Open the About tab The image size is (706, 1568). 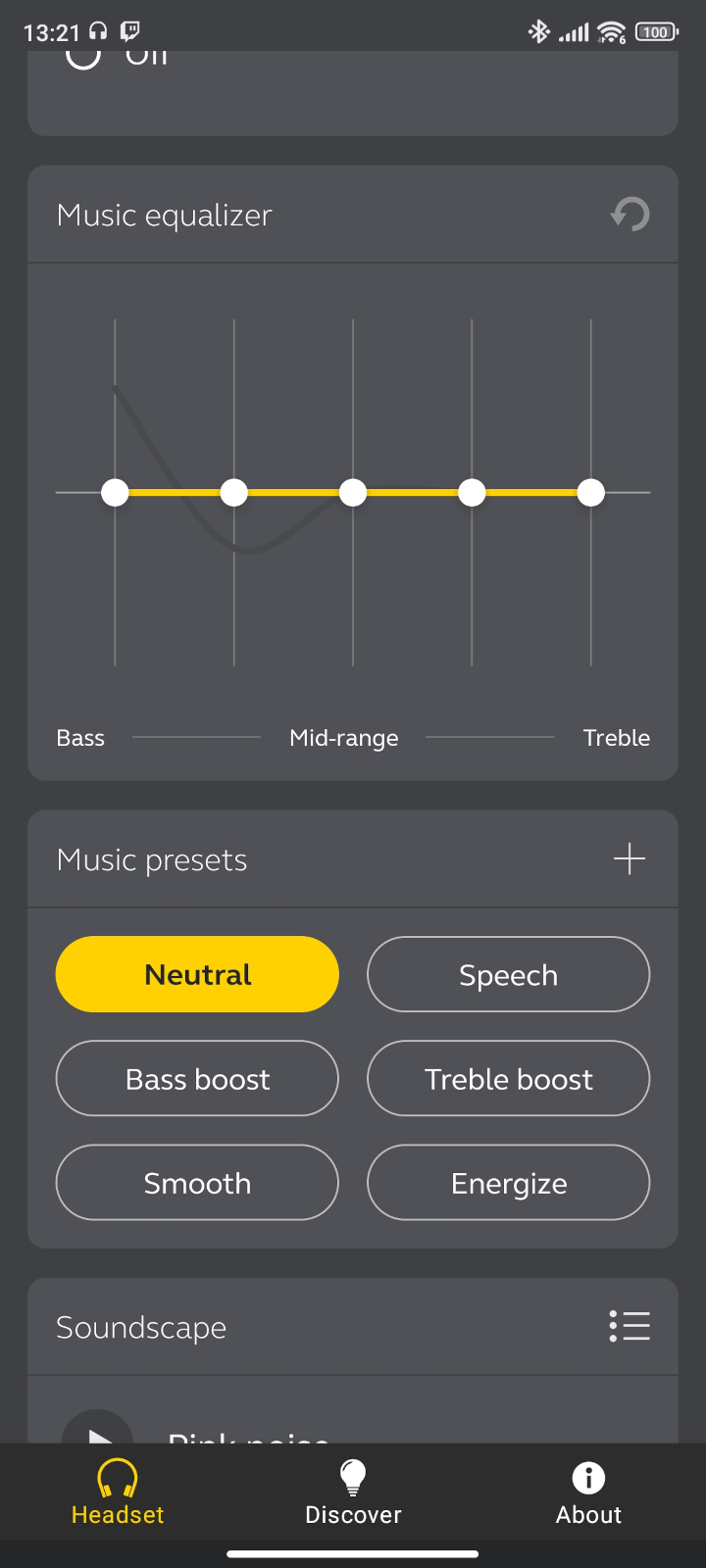[588, 1492]
